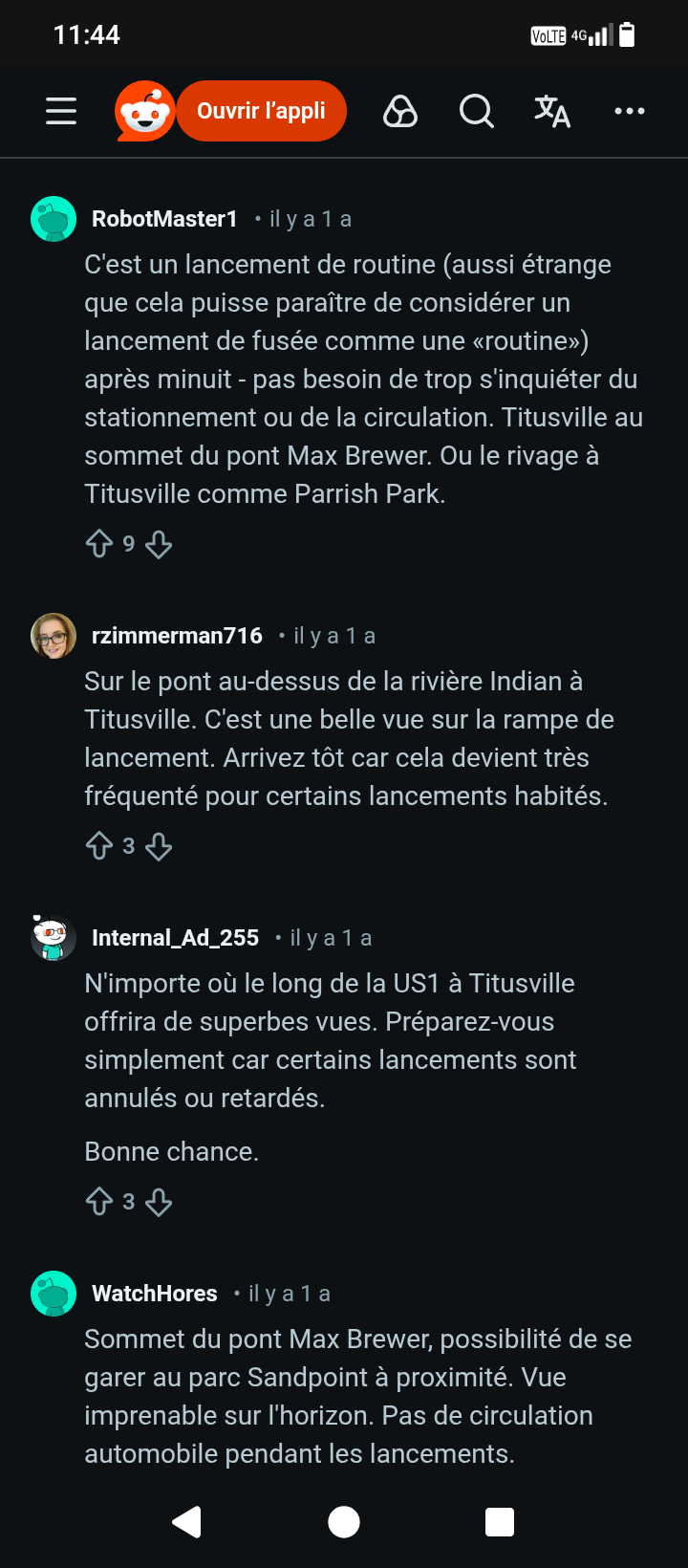The height and width of the screenshot is (1568, 688).
Task: Tap the system home button
Action: click(x=344, y=1521)
